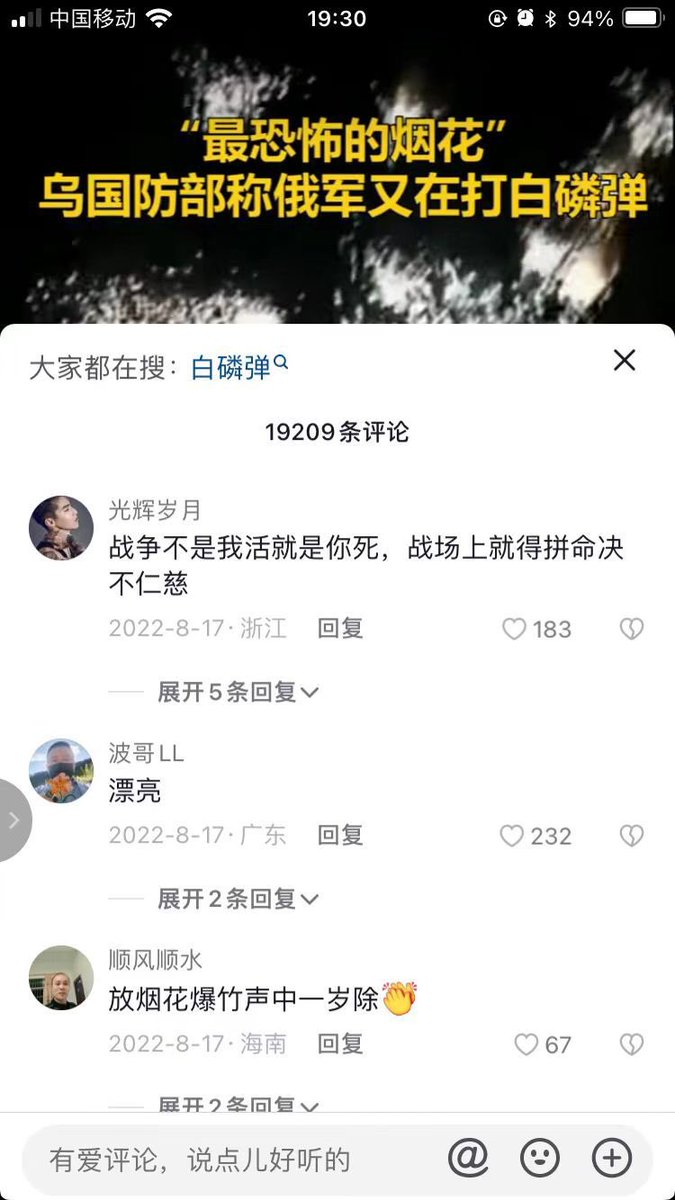Mention someone with the @ icon
The width and height of the screenshot is (675, 1200).
467,1159
